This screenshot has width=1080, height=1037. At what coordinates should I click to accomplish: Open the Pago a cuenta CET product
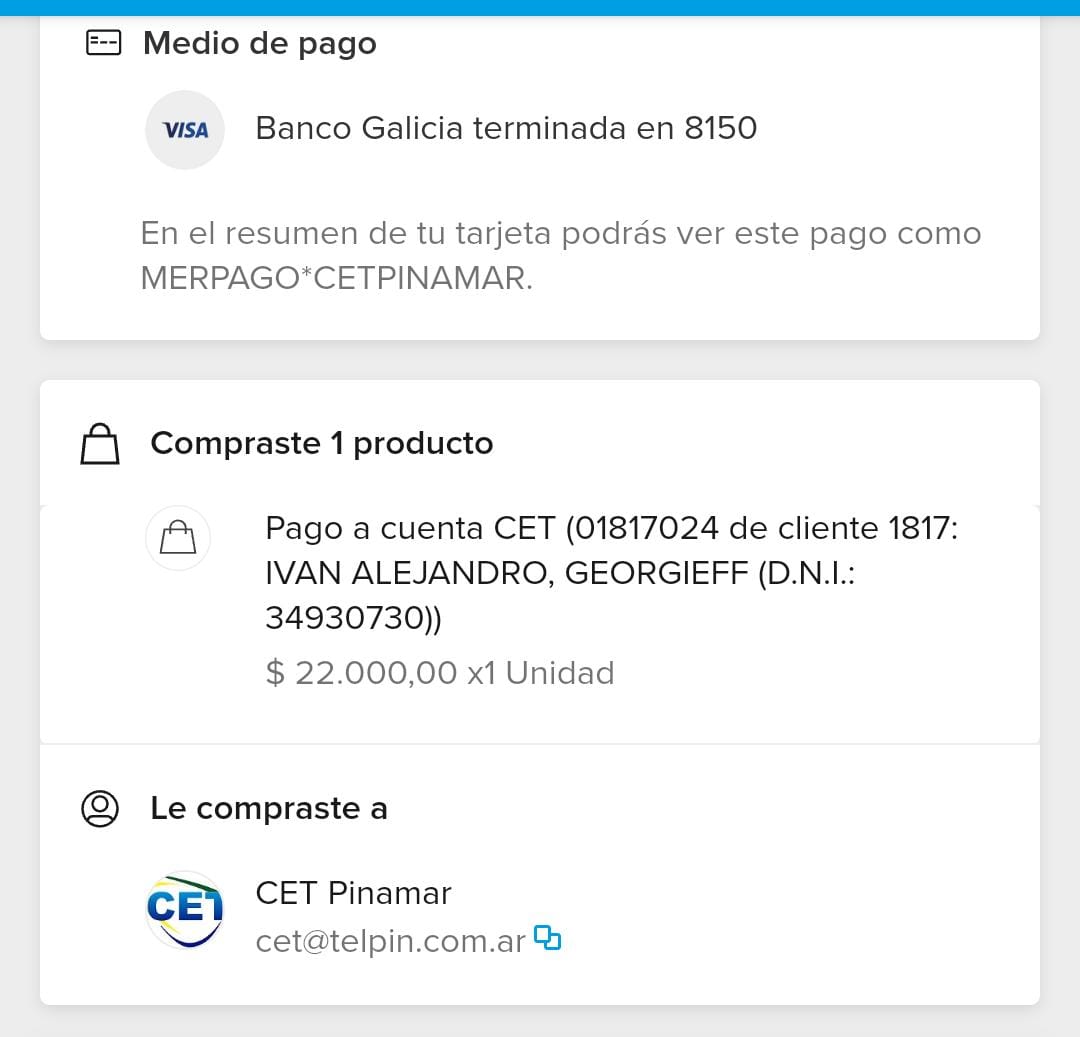(610, 573)
